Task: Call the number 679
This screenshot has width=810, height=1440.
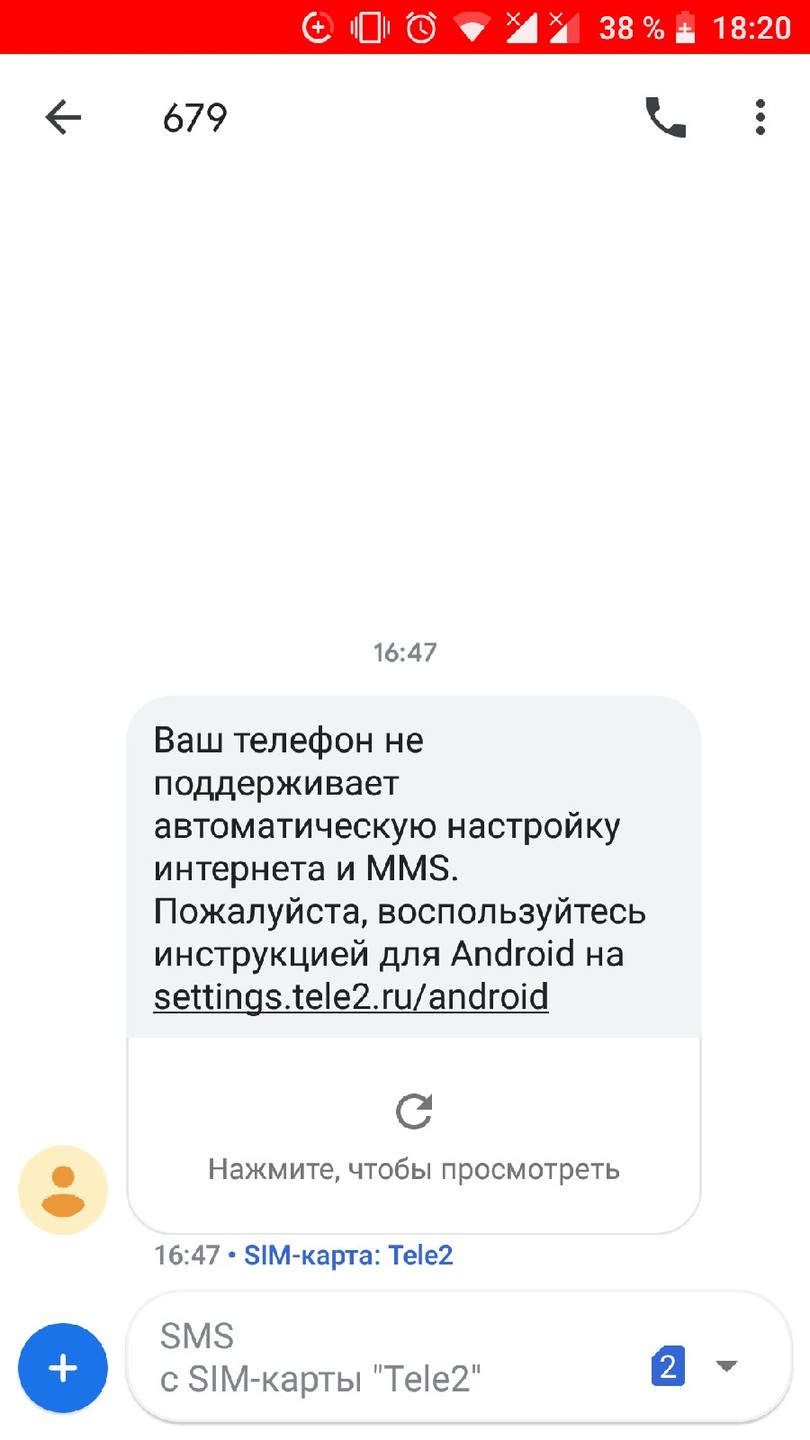Action: tap(665, 119)
